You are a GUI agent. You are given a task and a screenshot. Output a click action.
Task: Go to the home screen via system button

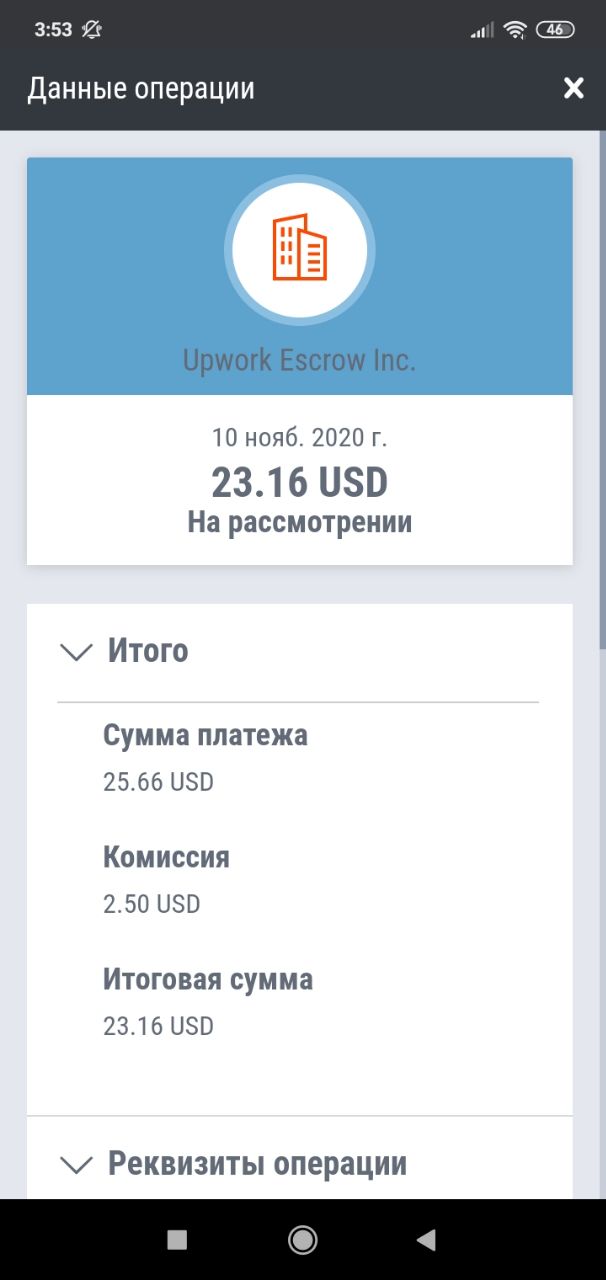tap(302, 1240)
